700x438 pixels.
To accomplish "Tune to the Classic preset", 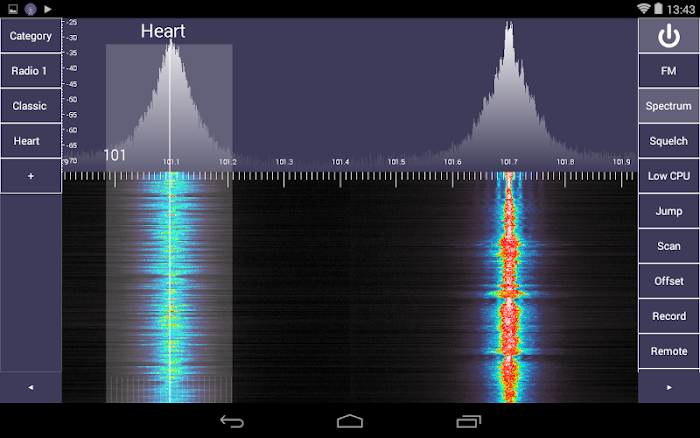I will pos(31,106).
